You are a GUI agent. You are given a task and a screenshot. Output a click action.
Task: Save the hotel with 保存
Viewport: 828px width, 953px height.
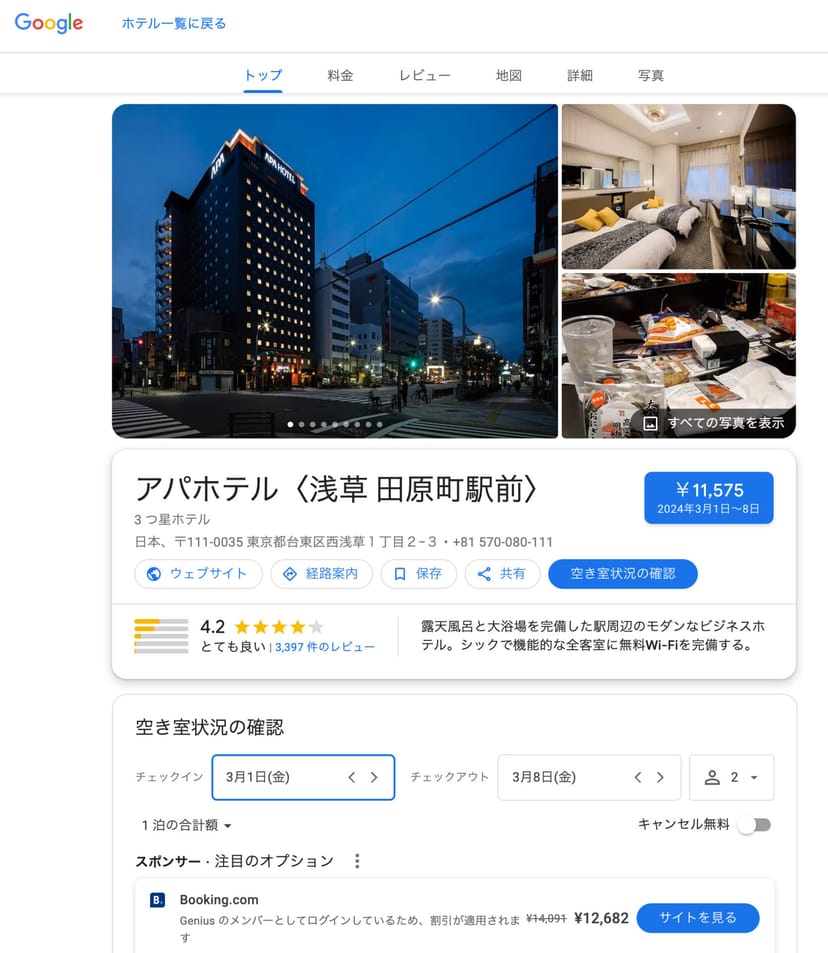coord(418,574)
